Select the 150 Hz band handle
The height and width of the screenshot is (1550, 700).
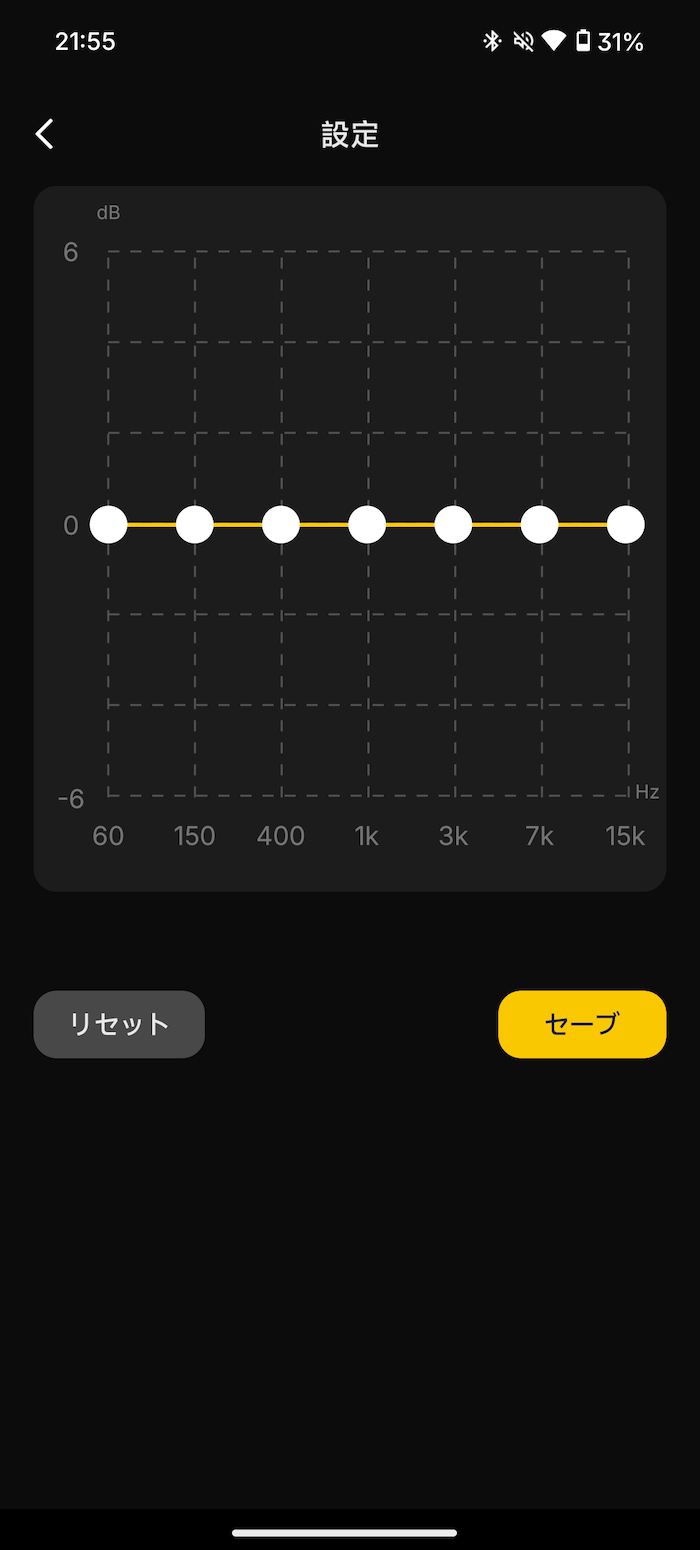195,524
